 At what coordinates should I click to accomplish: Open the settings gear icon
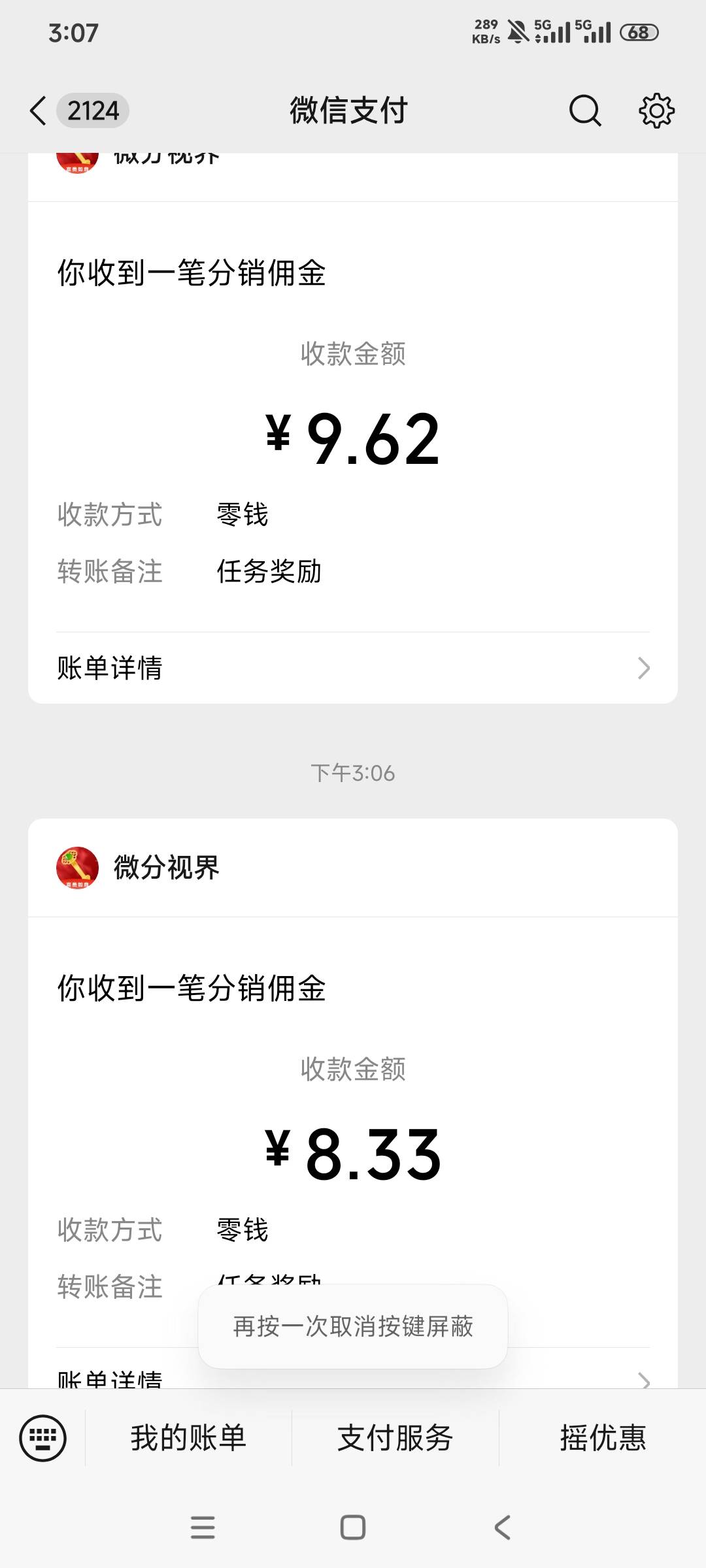click(656, 110)
